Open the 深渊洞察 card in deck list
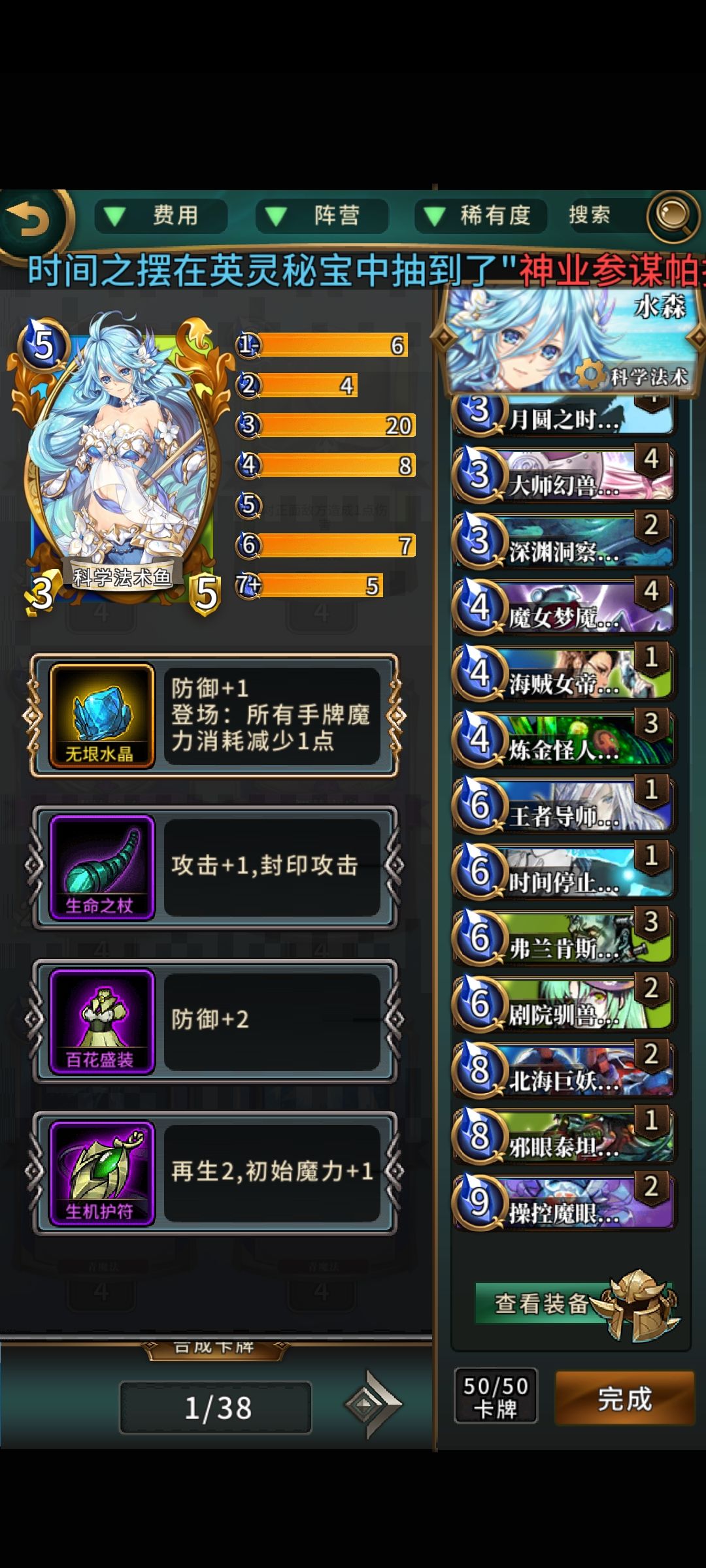Viewport: 706px width, 1568px height. point(563,542)
